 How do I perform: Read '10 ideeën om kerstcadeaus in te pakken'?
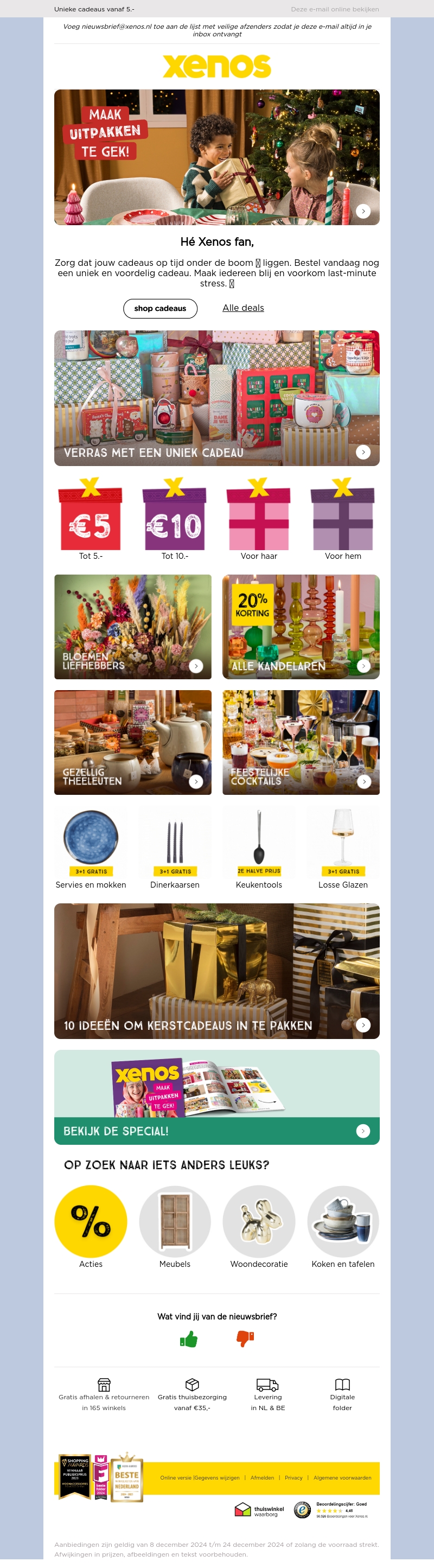(x=216, y=971)
